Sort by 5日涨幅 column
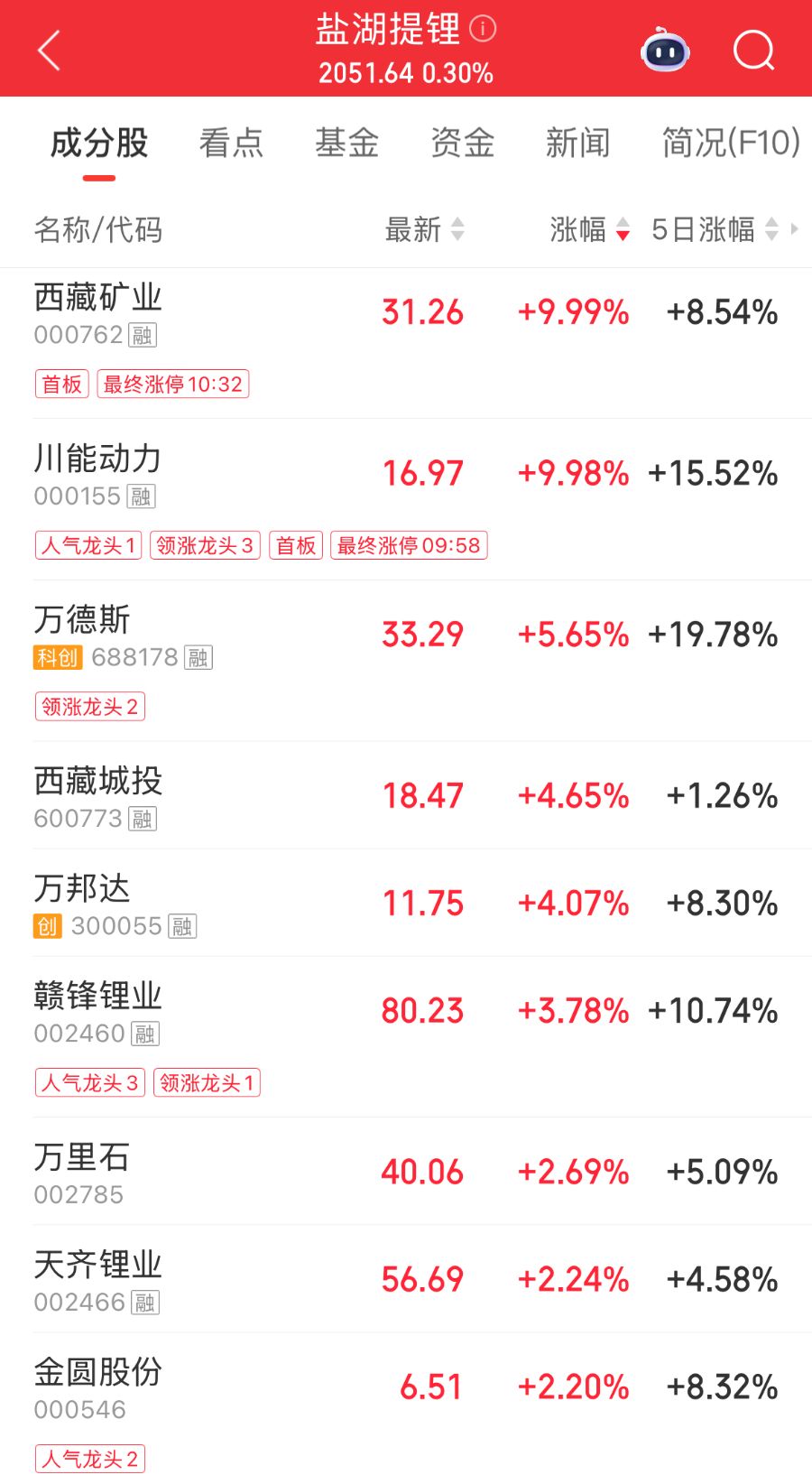812x1484 pixels. (x=715, y=229)
